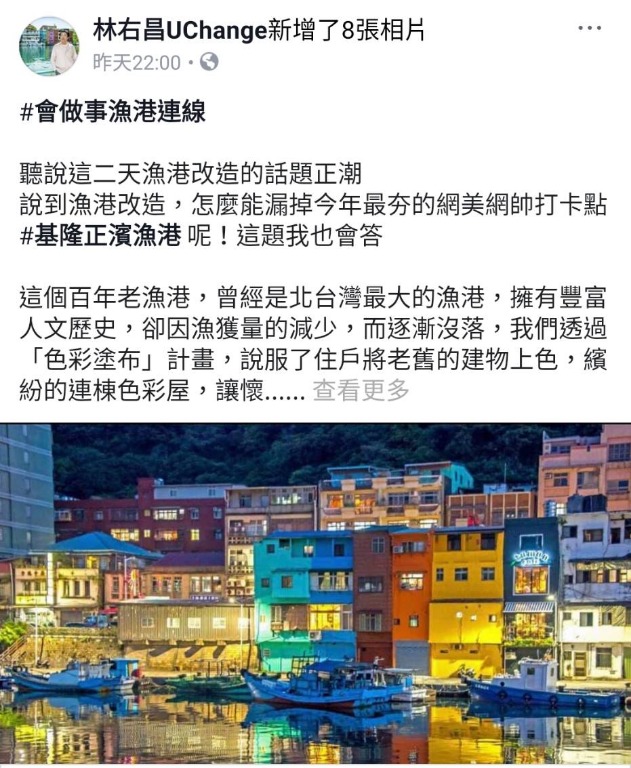Image resolution: width=631 pixels, height=768 pixels.
Task: Expand the post with 查看更多
Action: coord(360,391)
